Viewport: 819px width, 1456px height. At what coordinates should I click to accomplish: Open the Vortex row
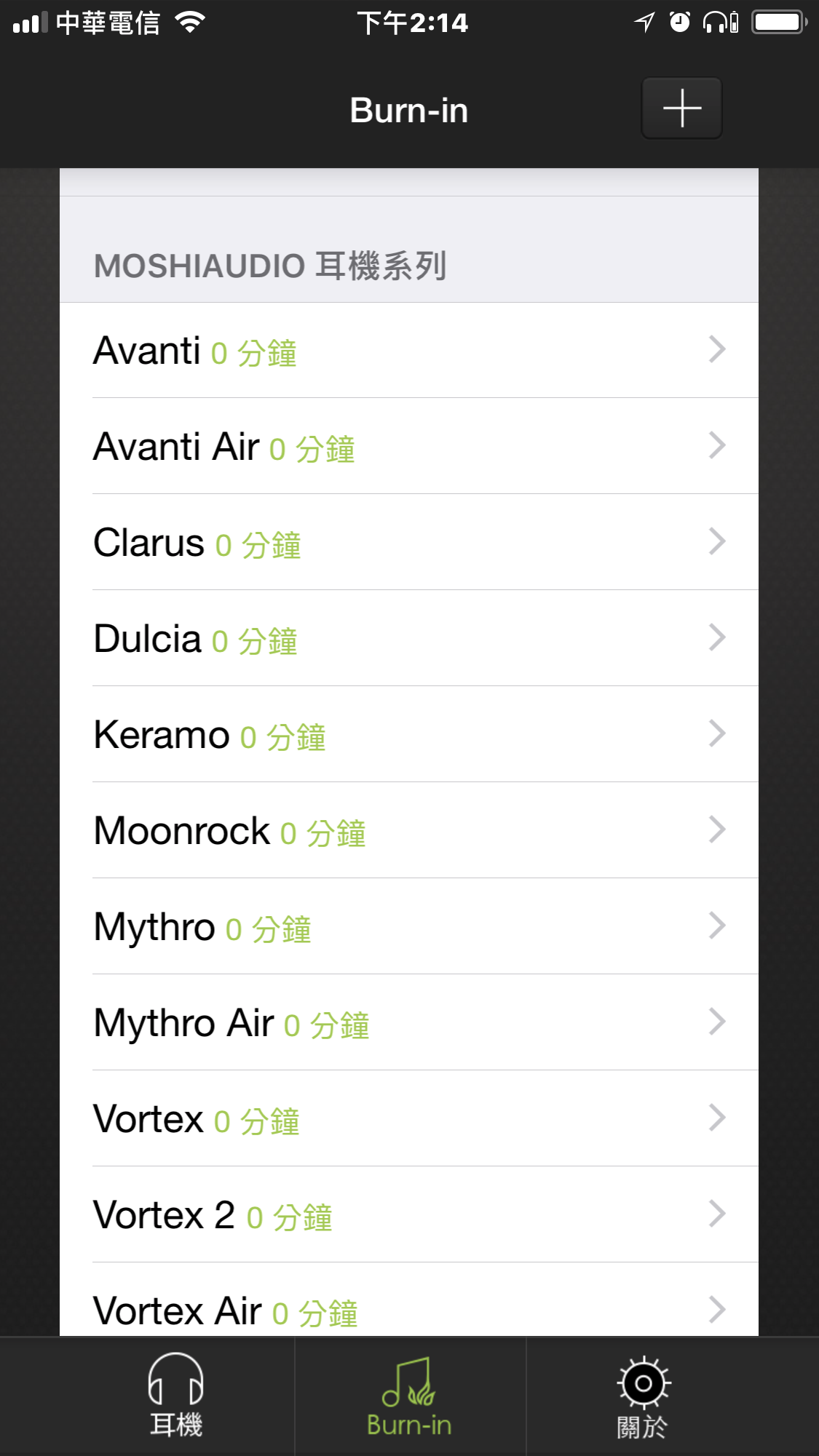(409, 1118)
